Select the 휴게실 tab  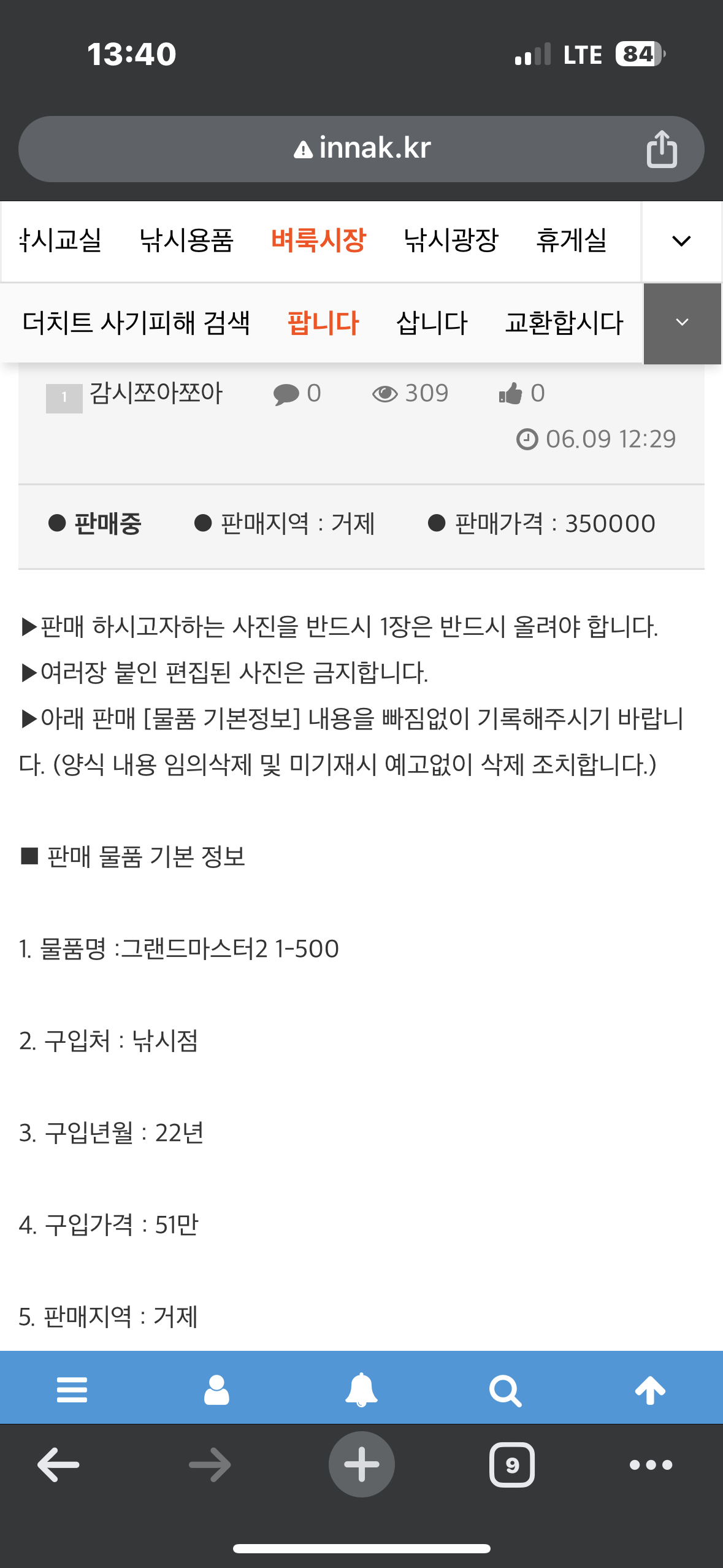pos(571,240)
